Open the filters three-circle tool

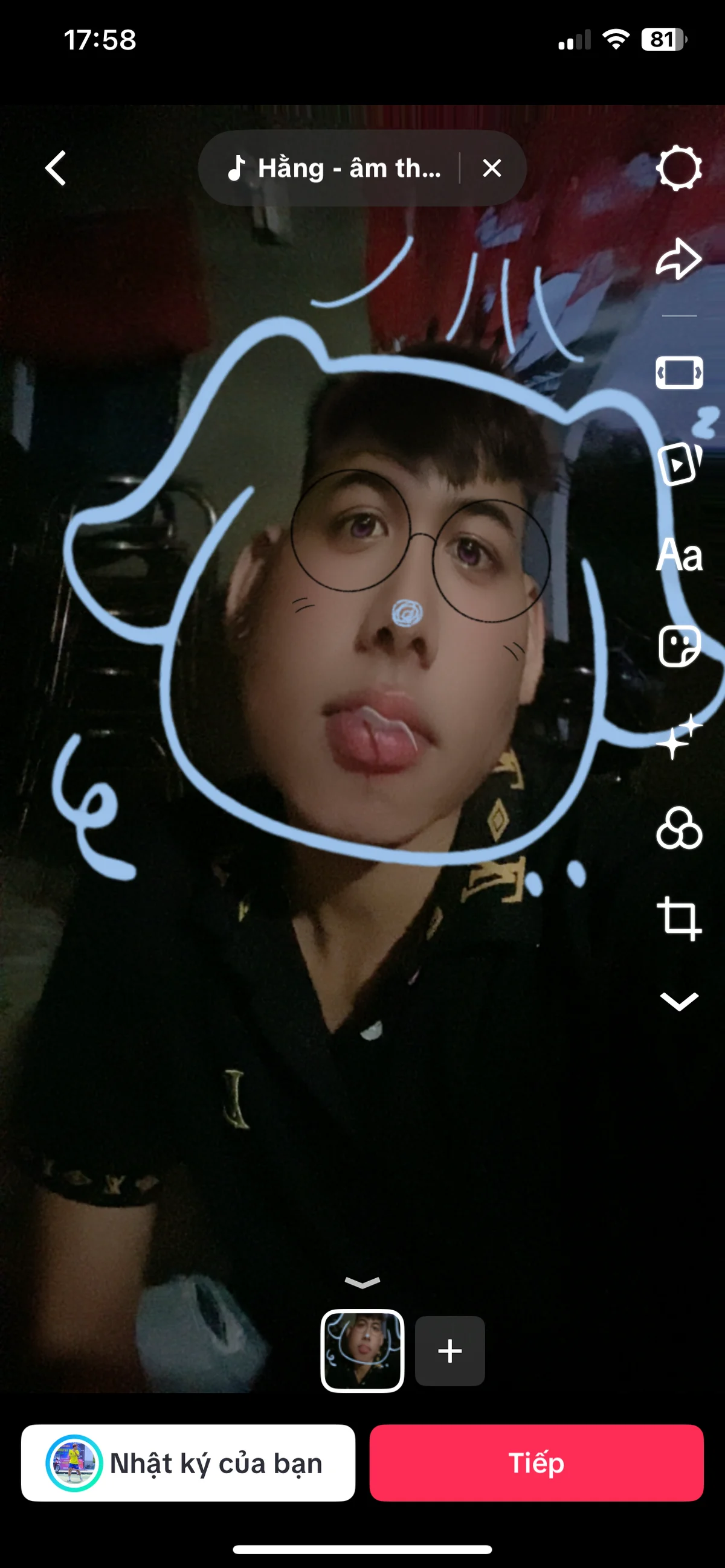678,828
